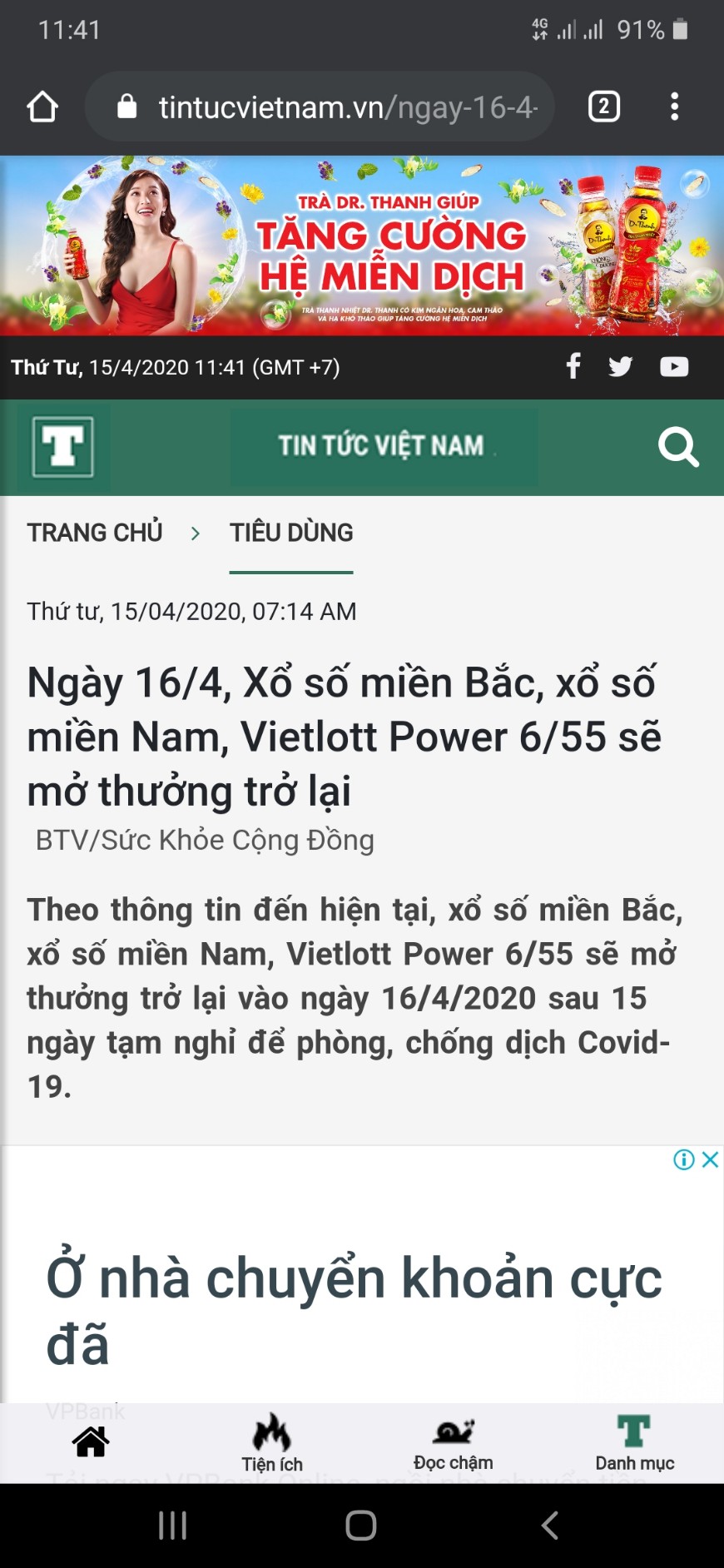724x1568 pixels.
Task: Tap the home icon in bottom bar
Action: 91,1441
